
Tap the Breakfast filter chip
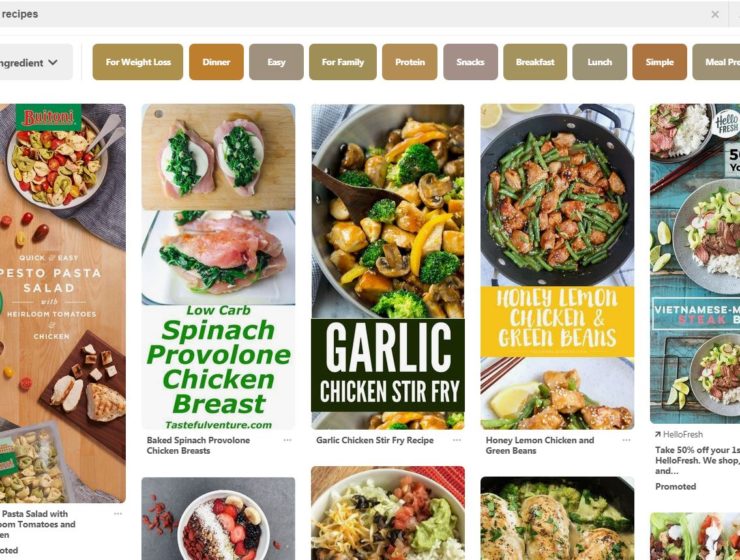coord(535,62)
